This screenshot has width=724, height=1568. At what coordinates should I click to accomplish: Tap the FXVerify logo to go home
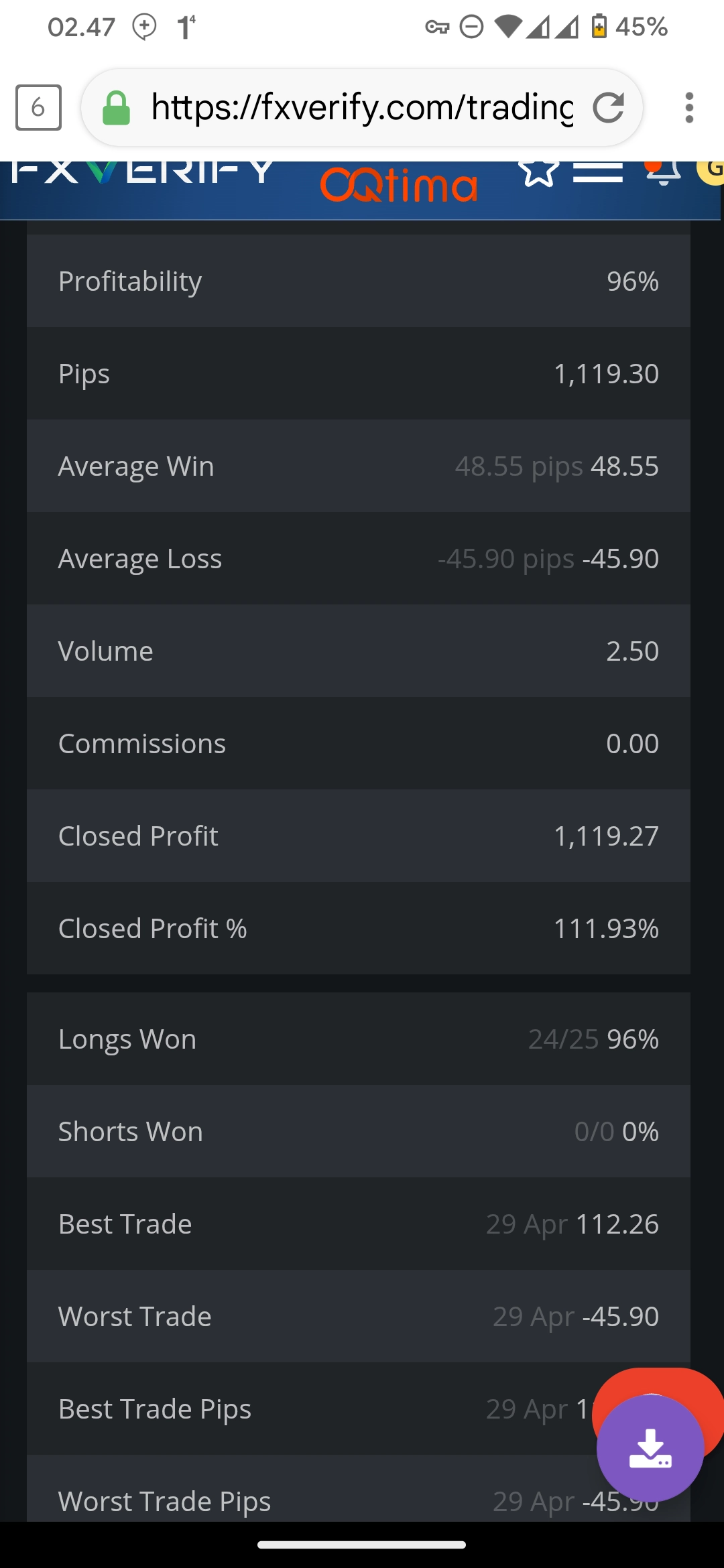tap(143, 172)
